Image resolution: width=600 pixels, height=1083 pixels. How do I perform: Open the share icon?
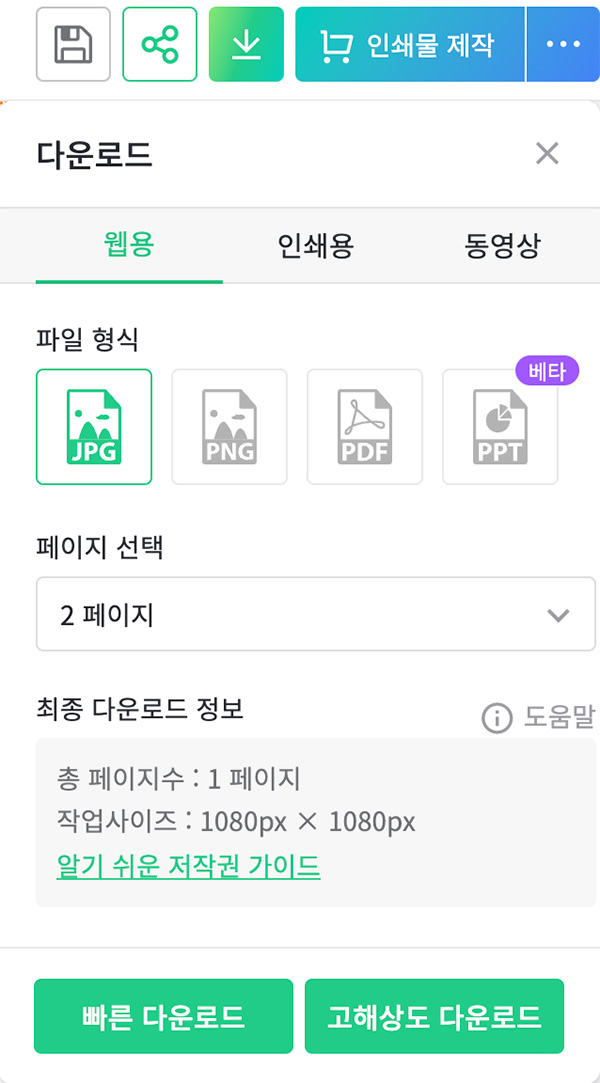[159, 44]
